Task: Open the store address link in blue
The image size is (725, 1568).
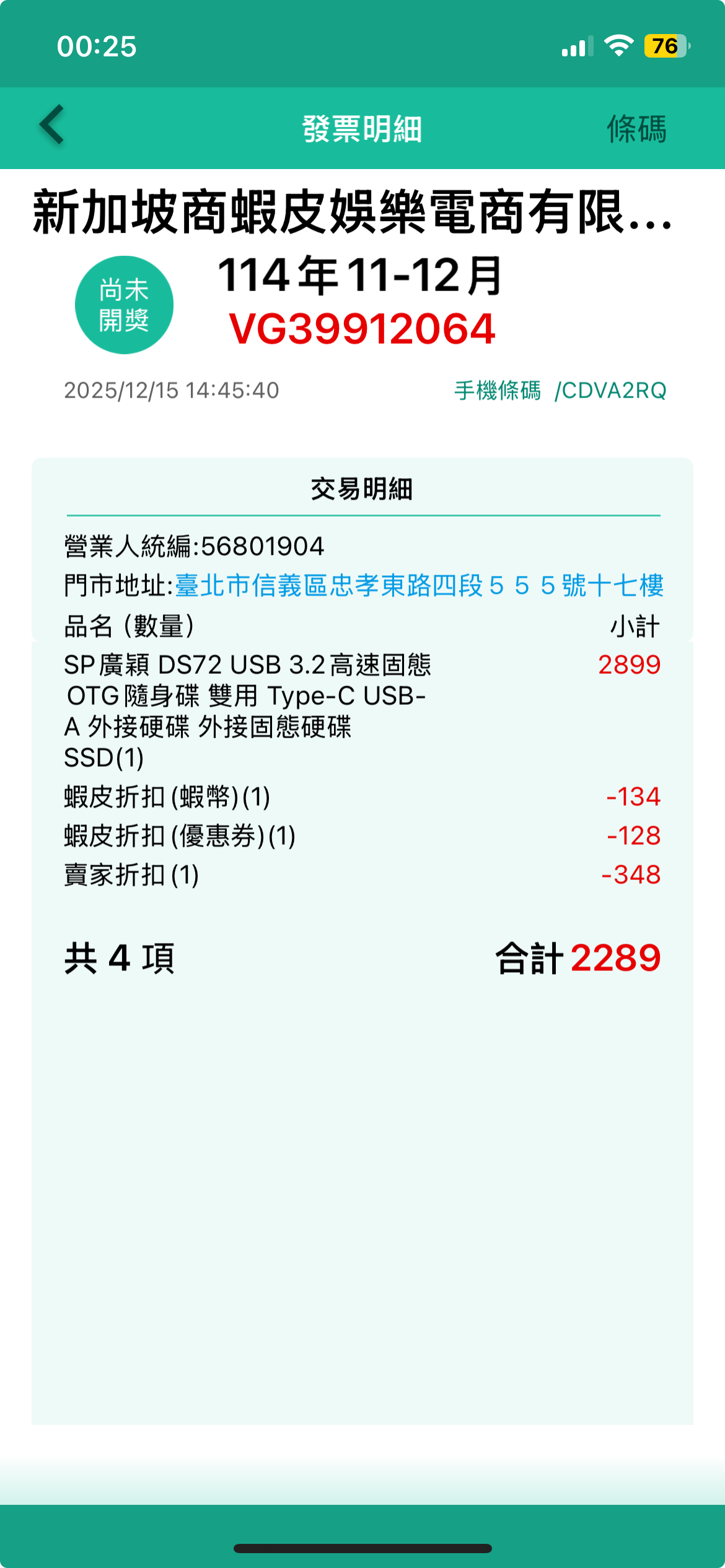Action: (419, 585)
